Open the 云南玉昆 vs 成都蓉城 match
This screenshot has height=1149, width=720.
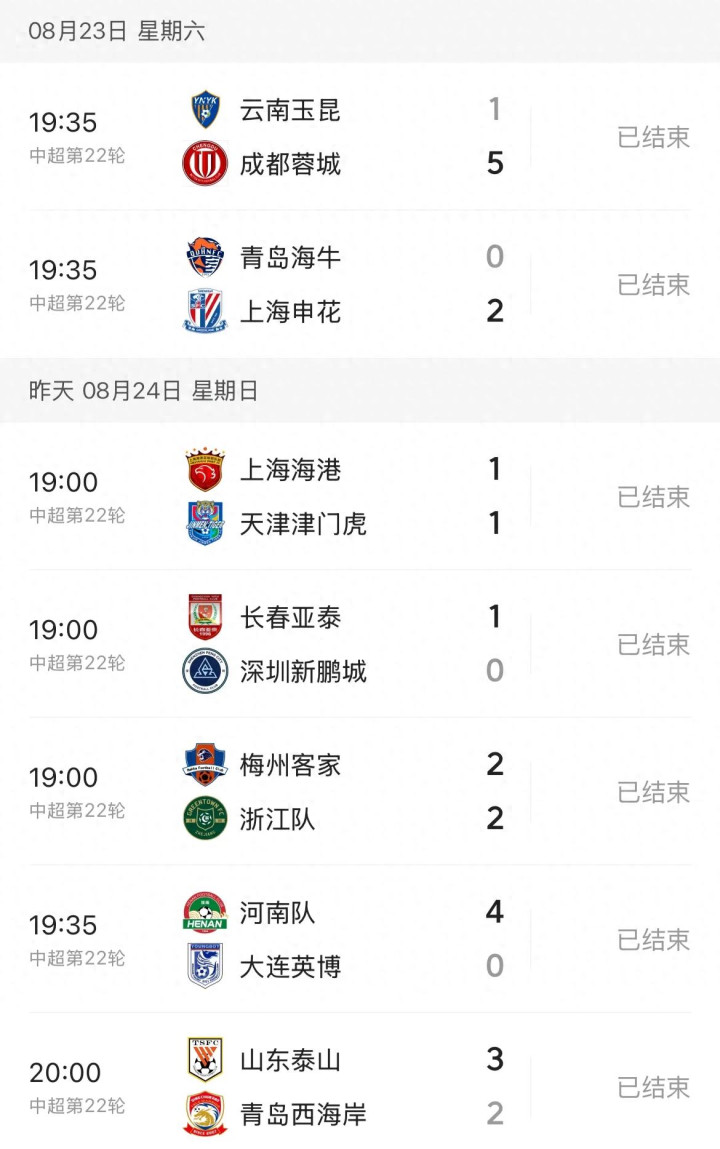pos(360,137)
